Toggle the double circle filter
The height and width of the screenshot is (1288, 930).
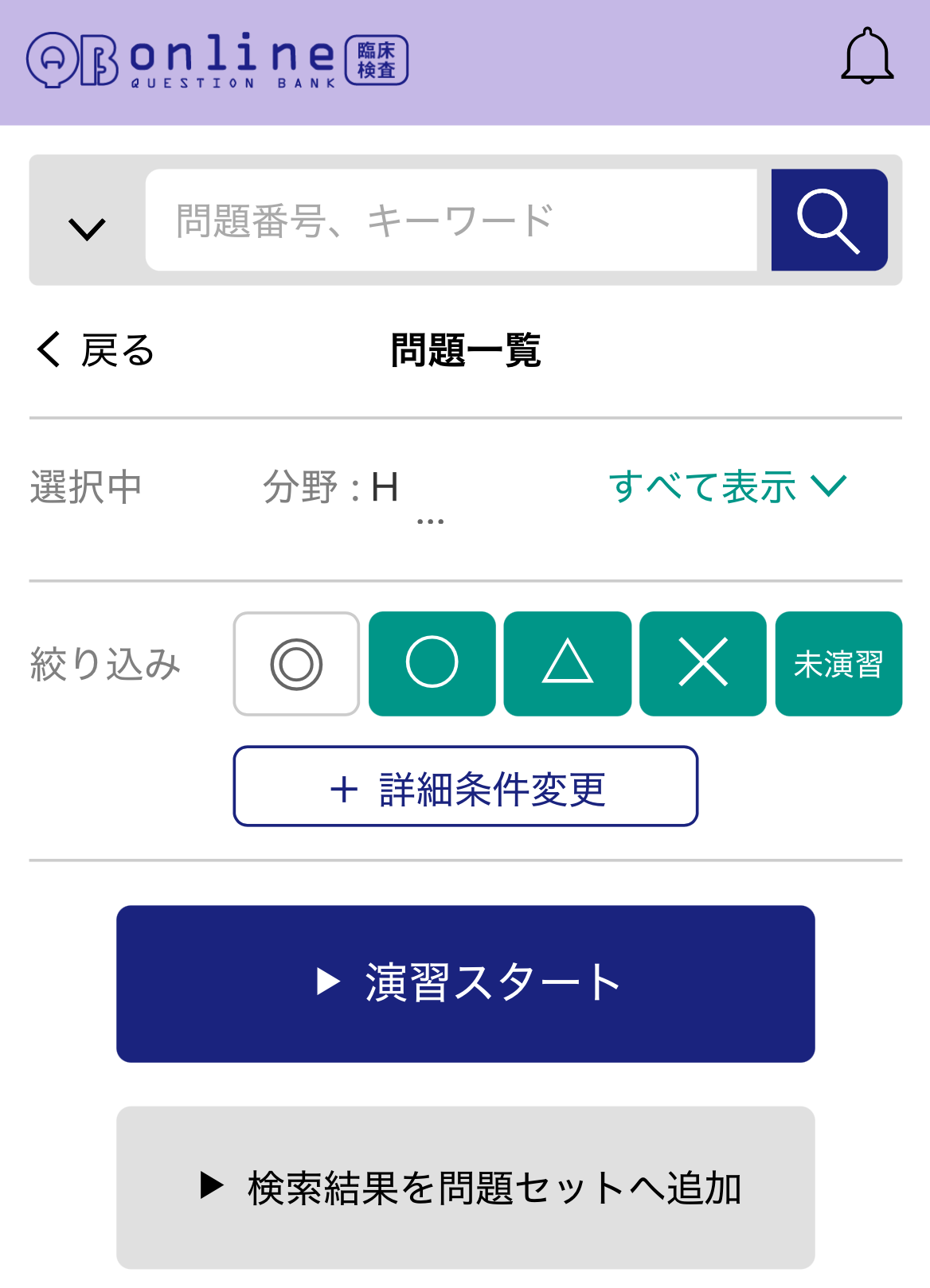[x=296, y=664]
